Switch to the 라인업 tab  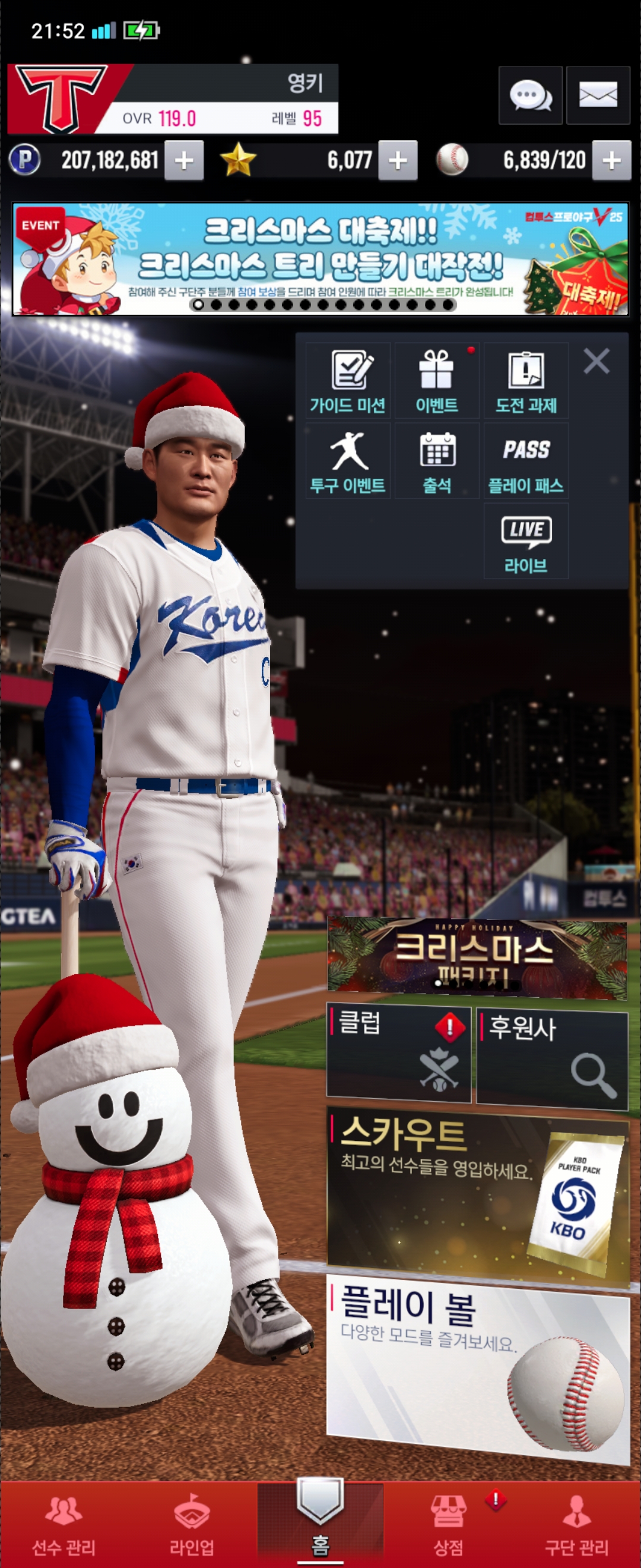[x=192, y=1525]
